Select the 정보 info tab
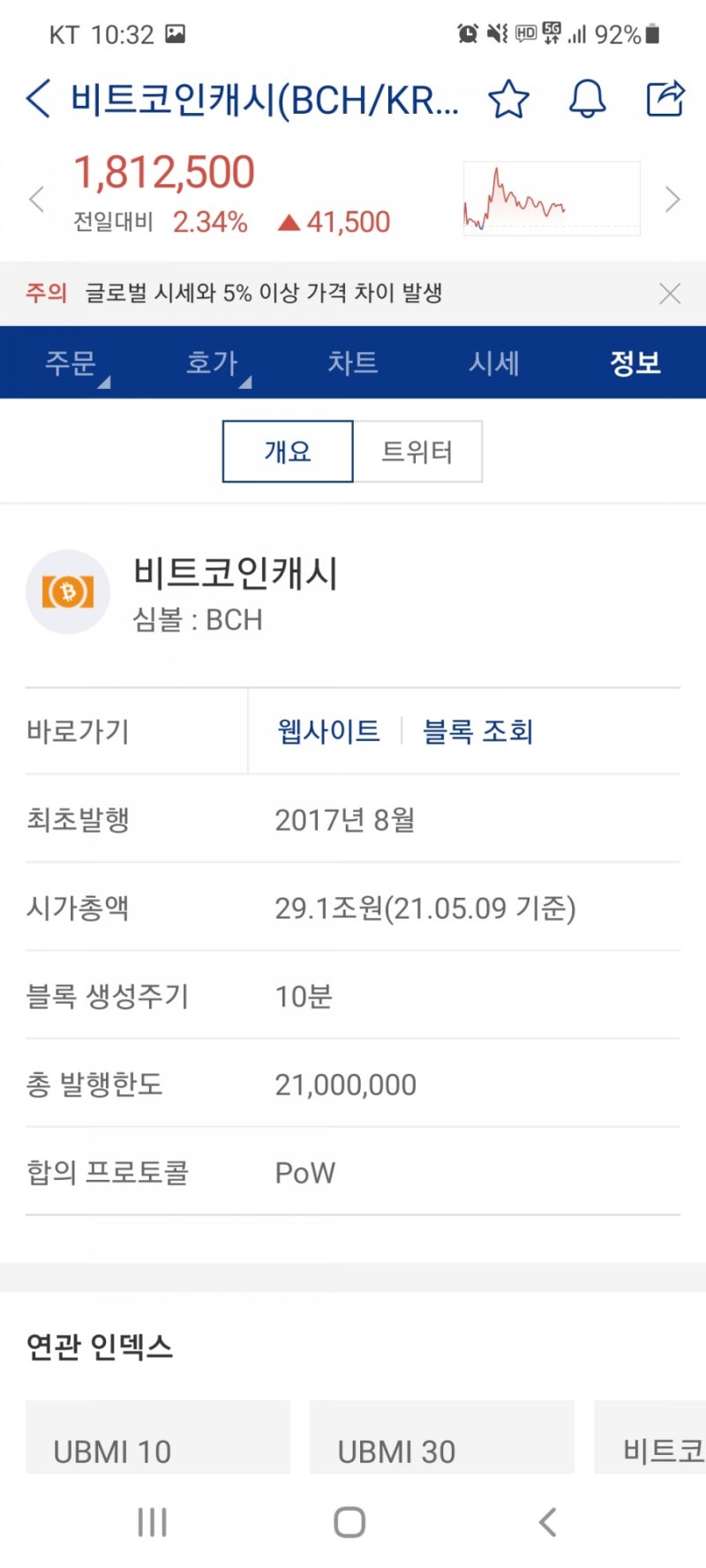This screenshot has height=1568, width=706. coord(636,362)
